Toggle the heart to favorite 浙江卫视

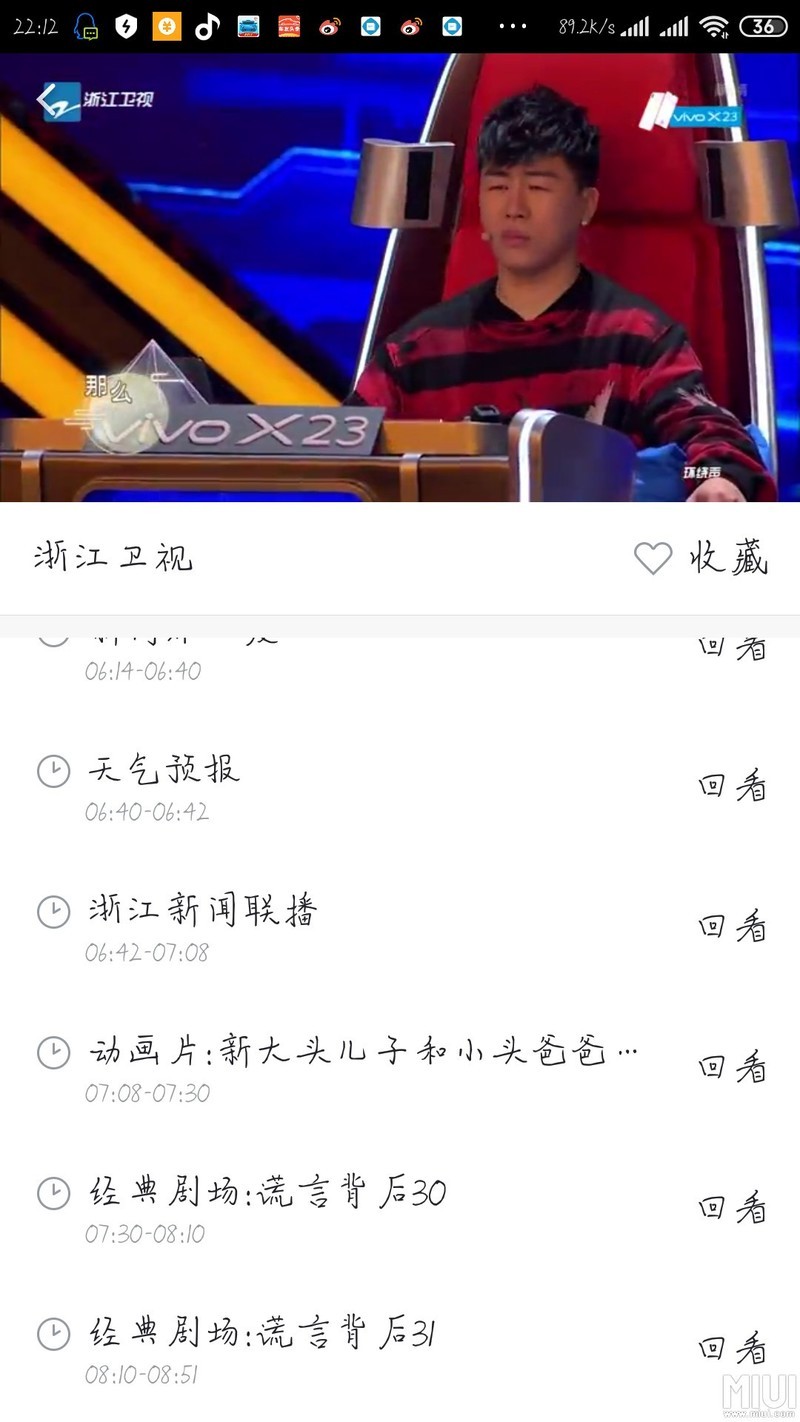tap(652, 559)
